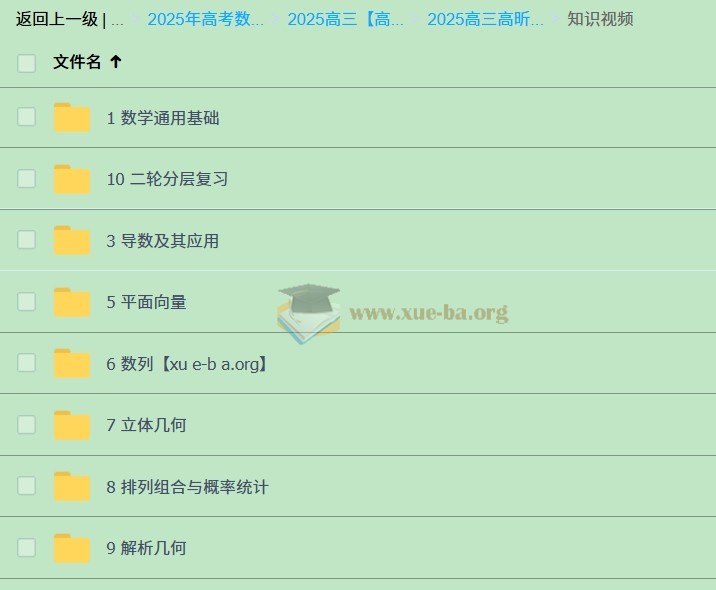The image size is (716, 590).
Task: Check the select-all box beside 文件名
Action: click(26, 63)
